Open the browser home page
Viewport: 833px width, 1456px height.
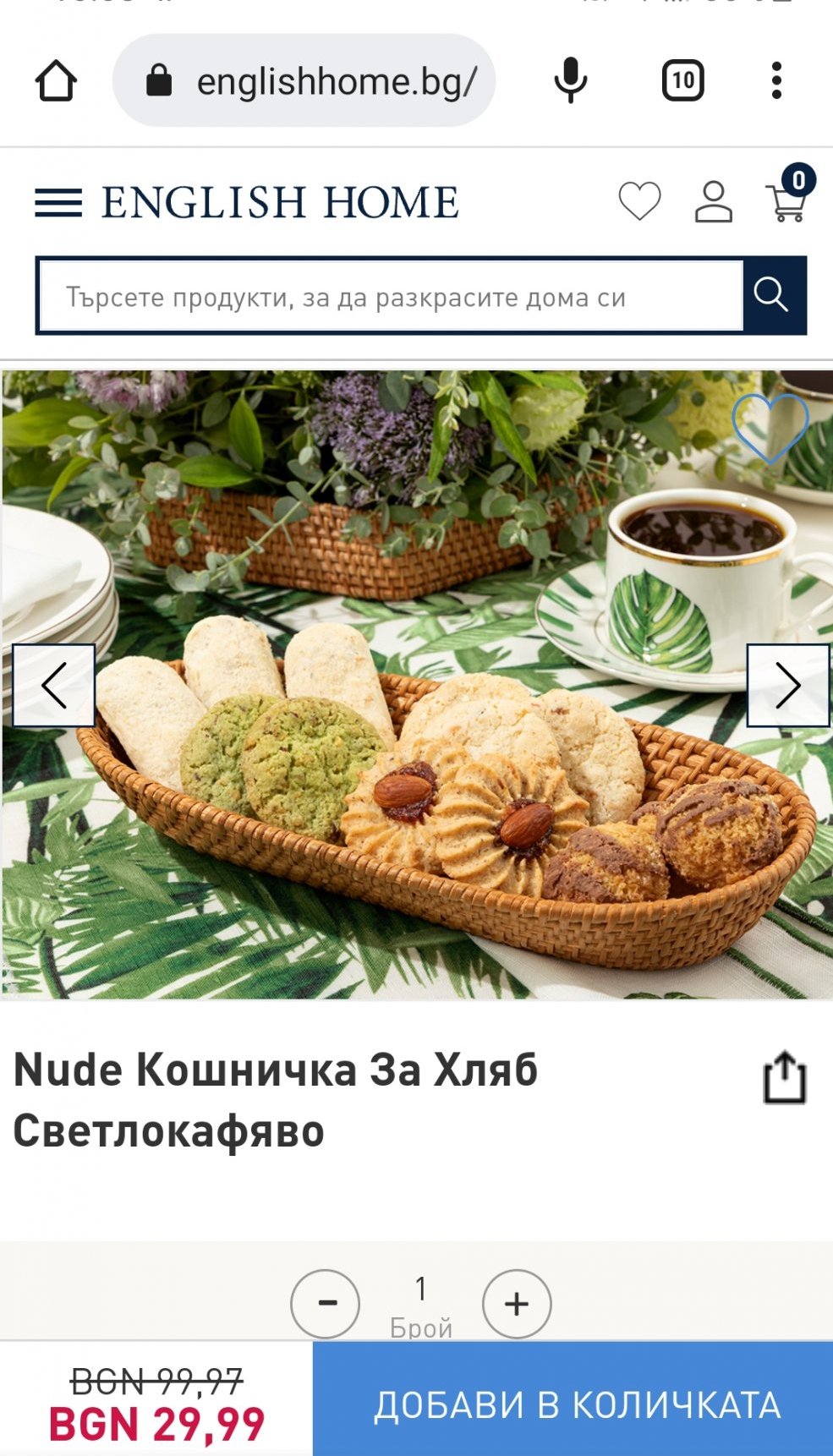point(56,81)
